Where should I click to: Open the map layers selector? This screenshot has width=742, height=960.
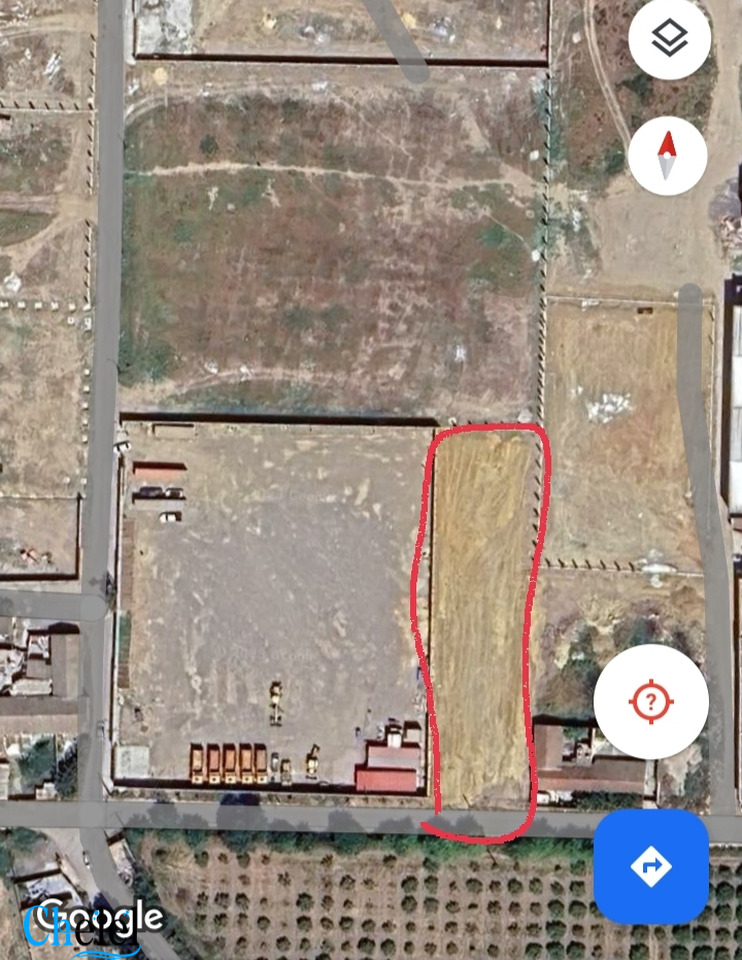669,40
